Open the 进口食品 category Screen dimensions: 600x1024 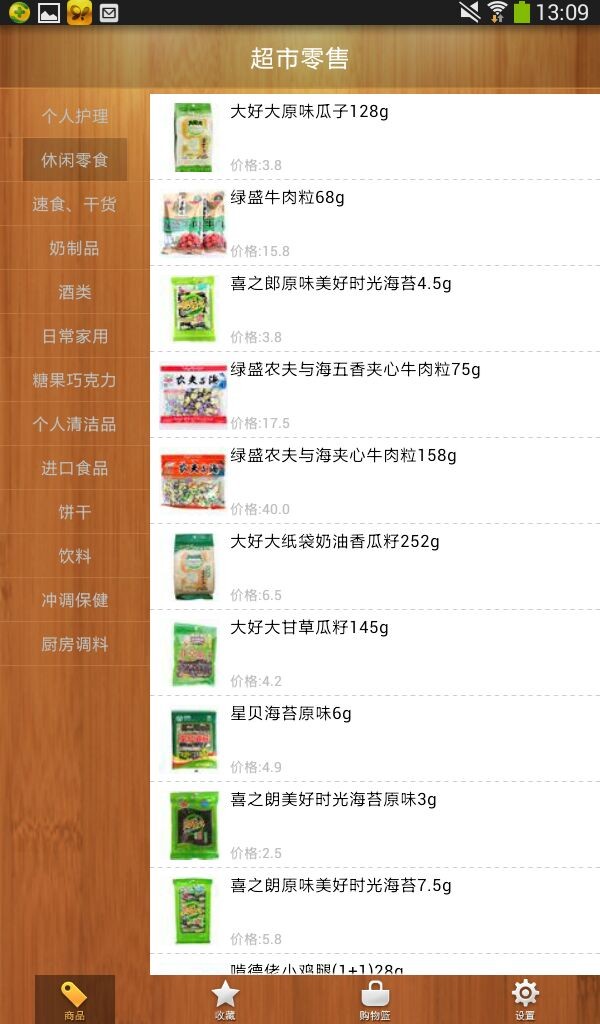pos(75,468)
